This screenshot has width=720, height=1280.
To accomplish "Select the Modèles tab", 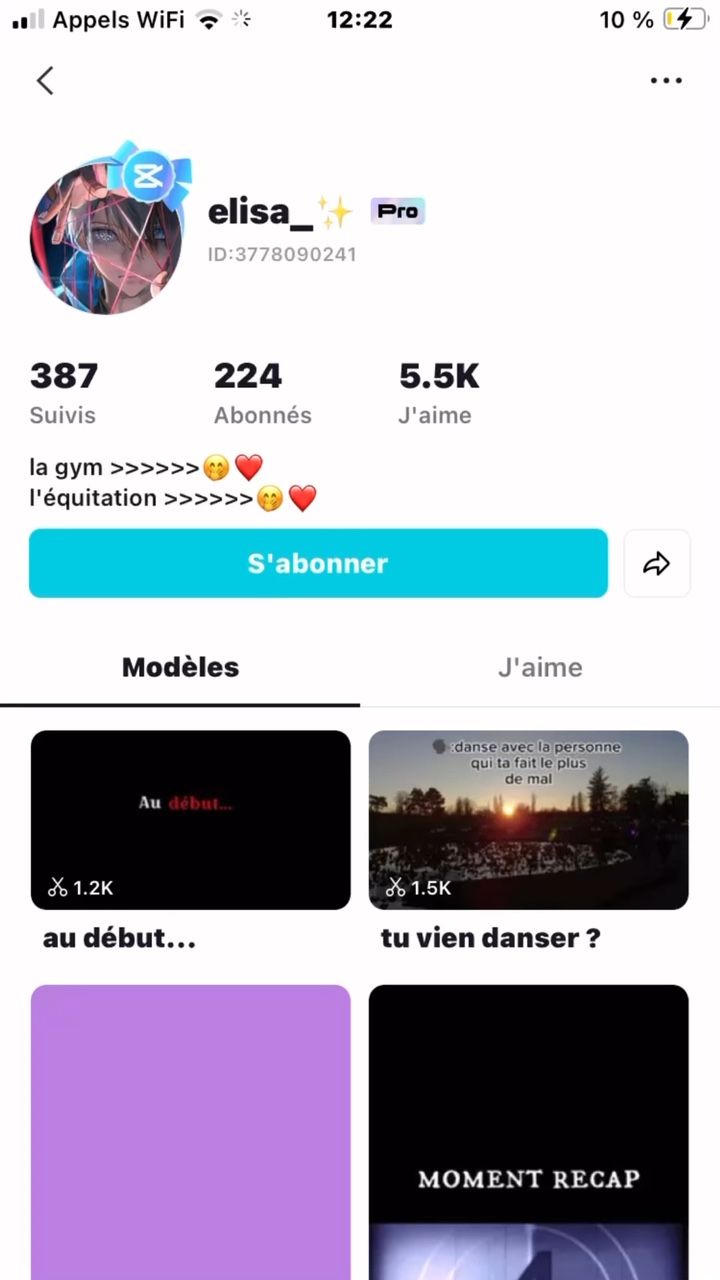I will point(180,667).
